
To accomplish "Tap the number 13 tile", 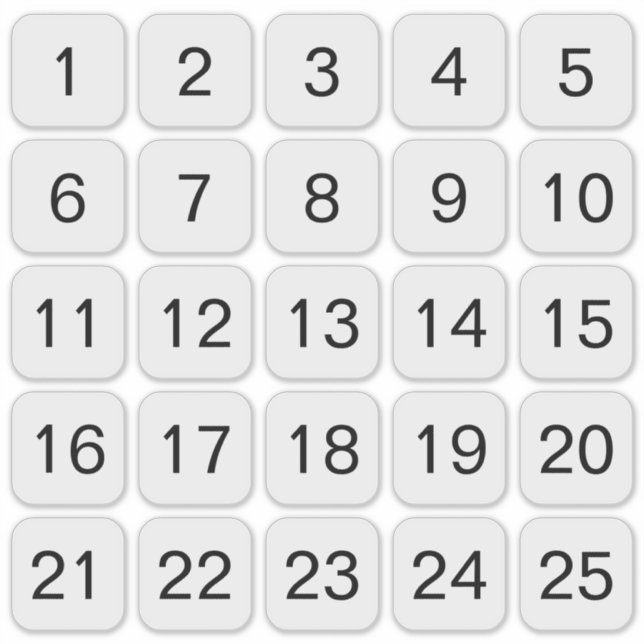I will point(322,323).
